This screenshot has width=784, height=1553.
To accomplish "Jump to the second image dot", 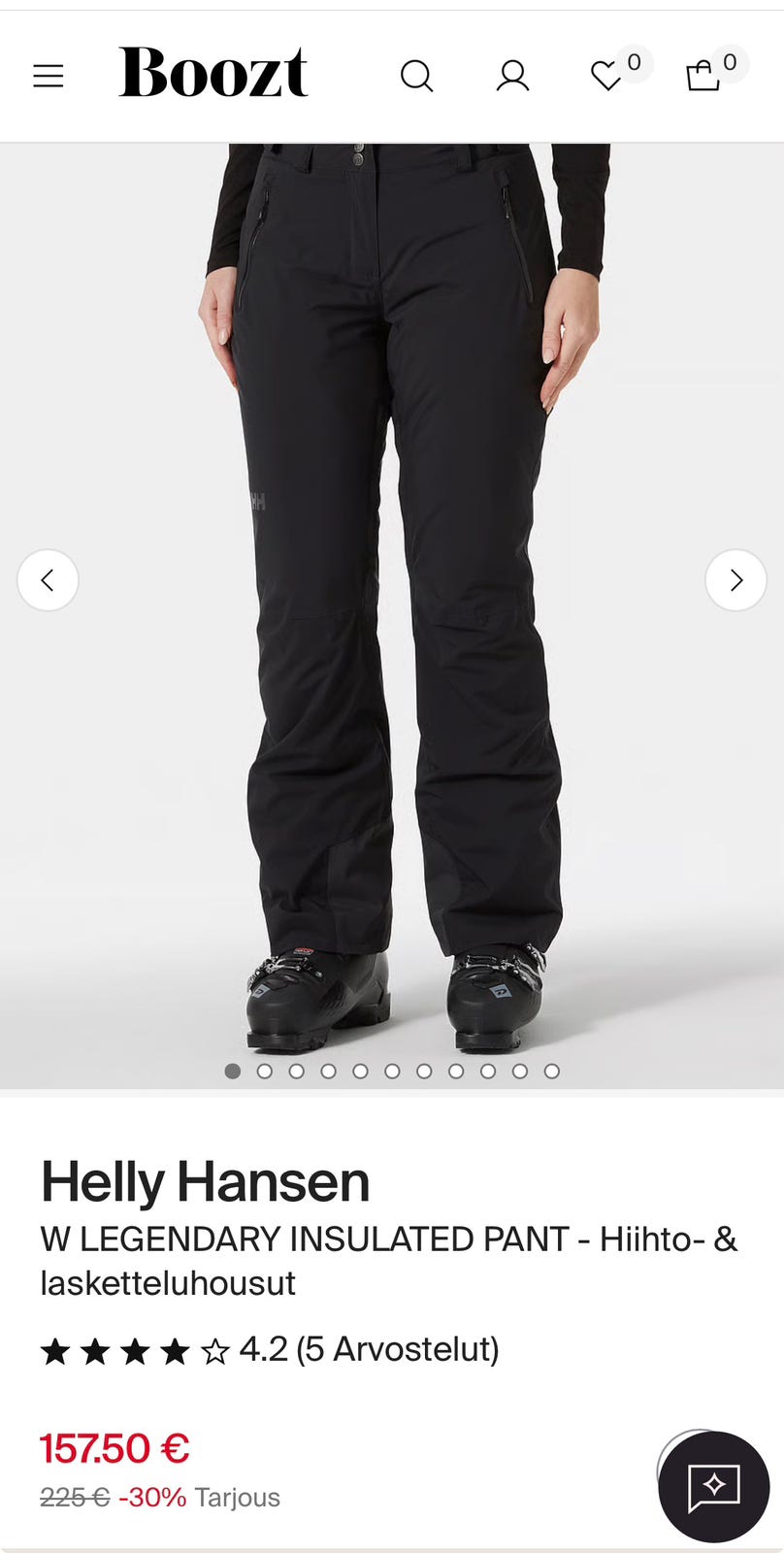I will 264,1071.
